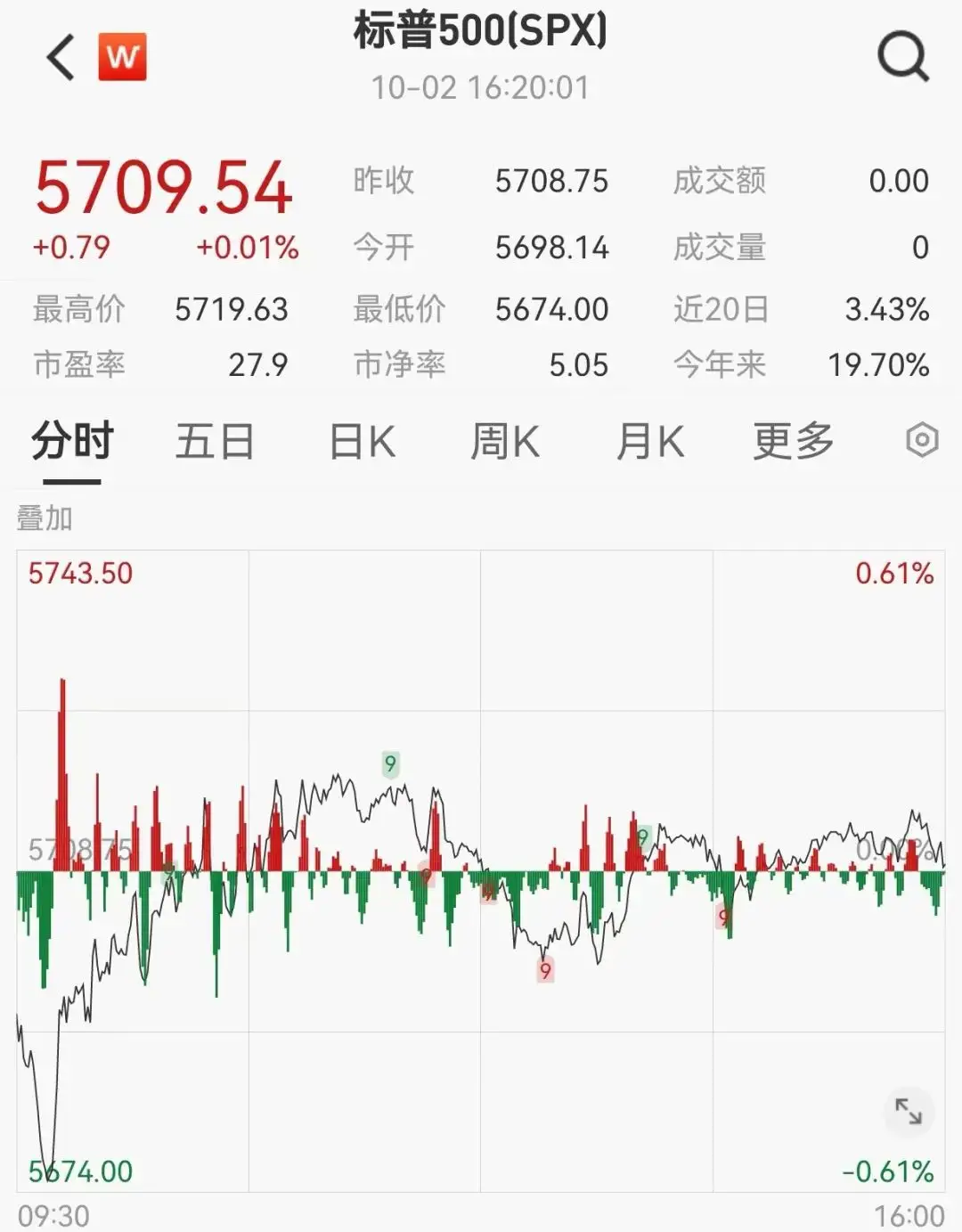
Task: Switch to the 五日 tab
Action: (214, 440)
